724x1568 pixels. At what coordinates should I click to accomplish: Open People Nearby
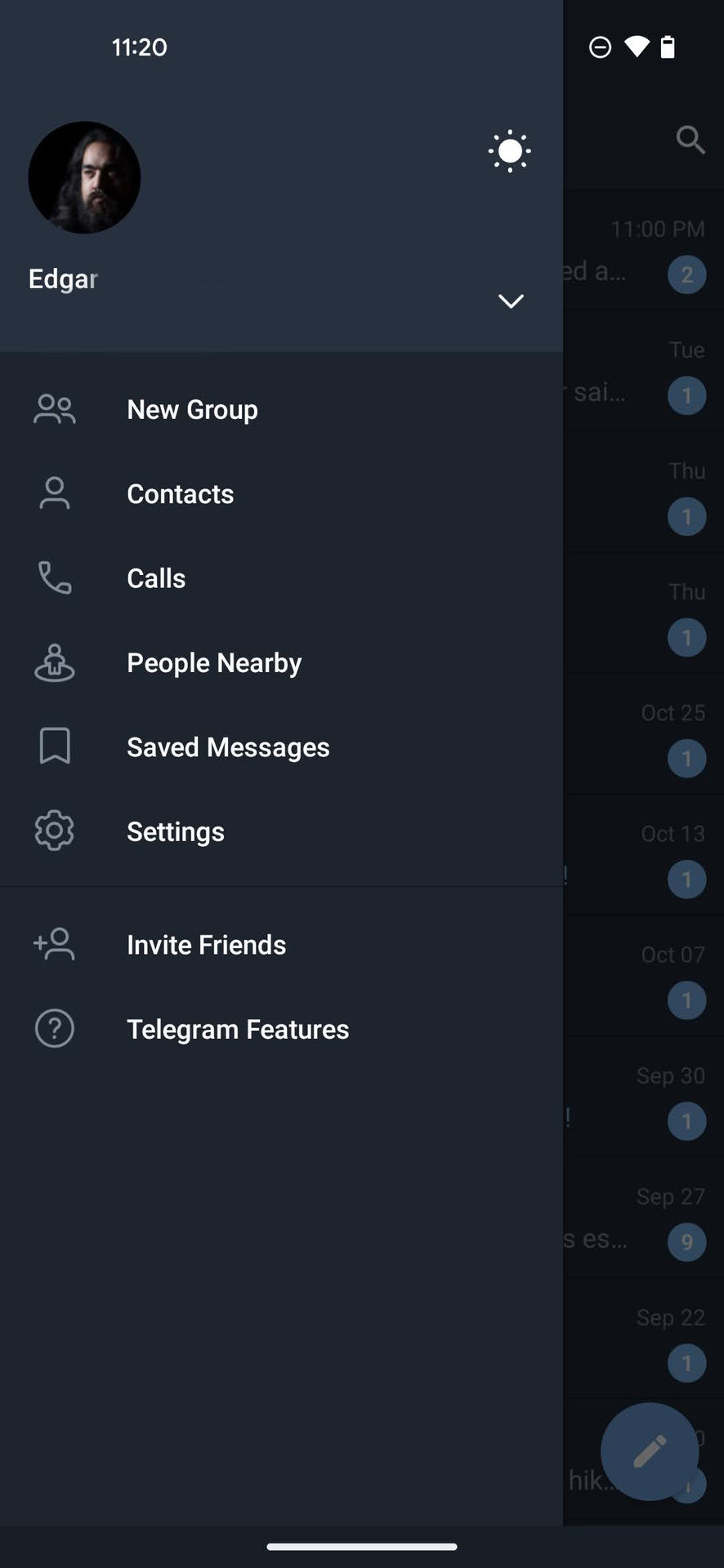[x=214, y=663]
